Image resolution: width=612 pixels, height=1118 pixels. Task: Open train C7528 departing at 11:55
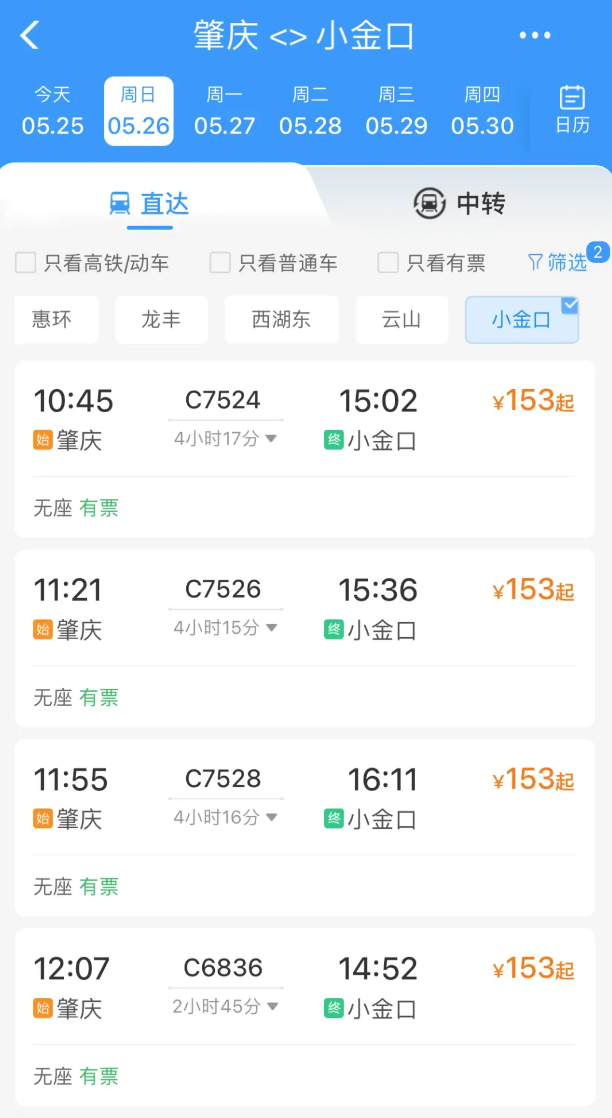tap(305, 827)
